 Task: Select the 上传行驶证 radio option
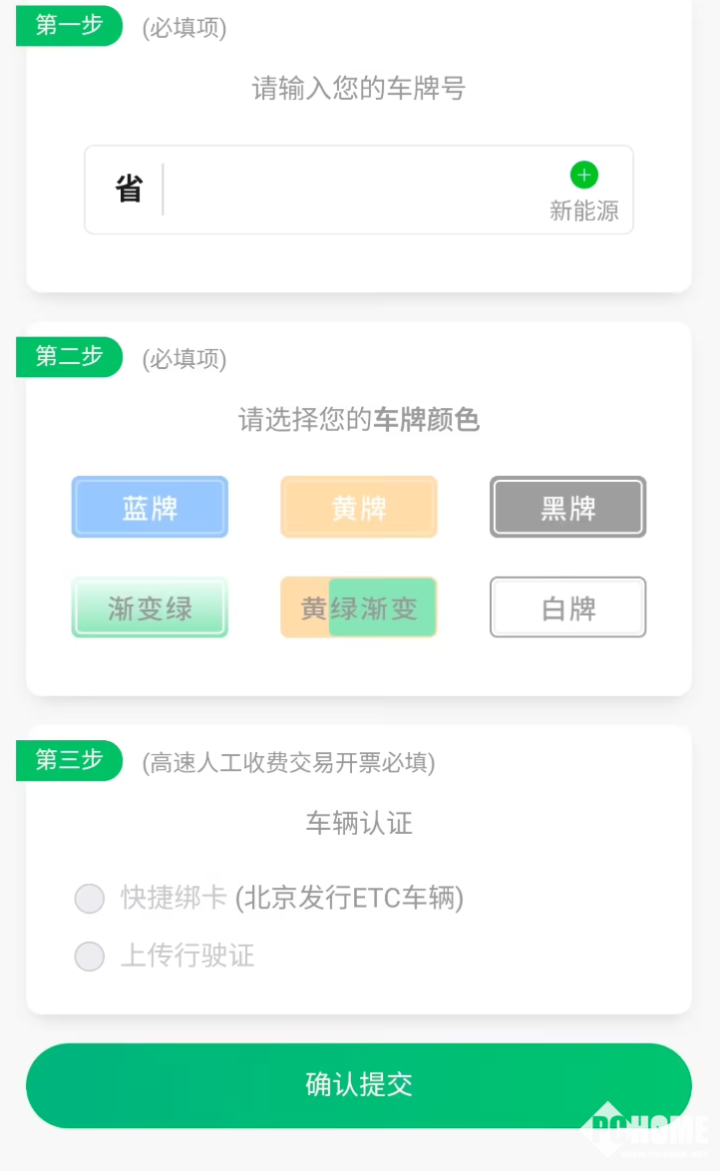[90, 957]
